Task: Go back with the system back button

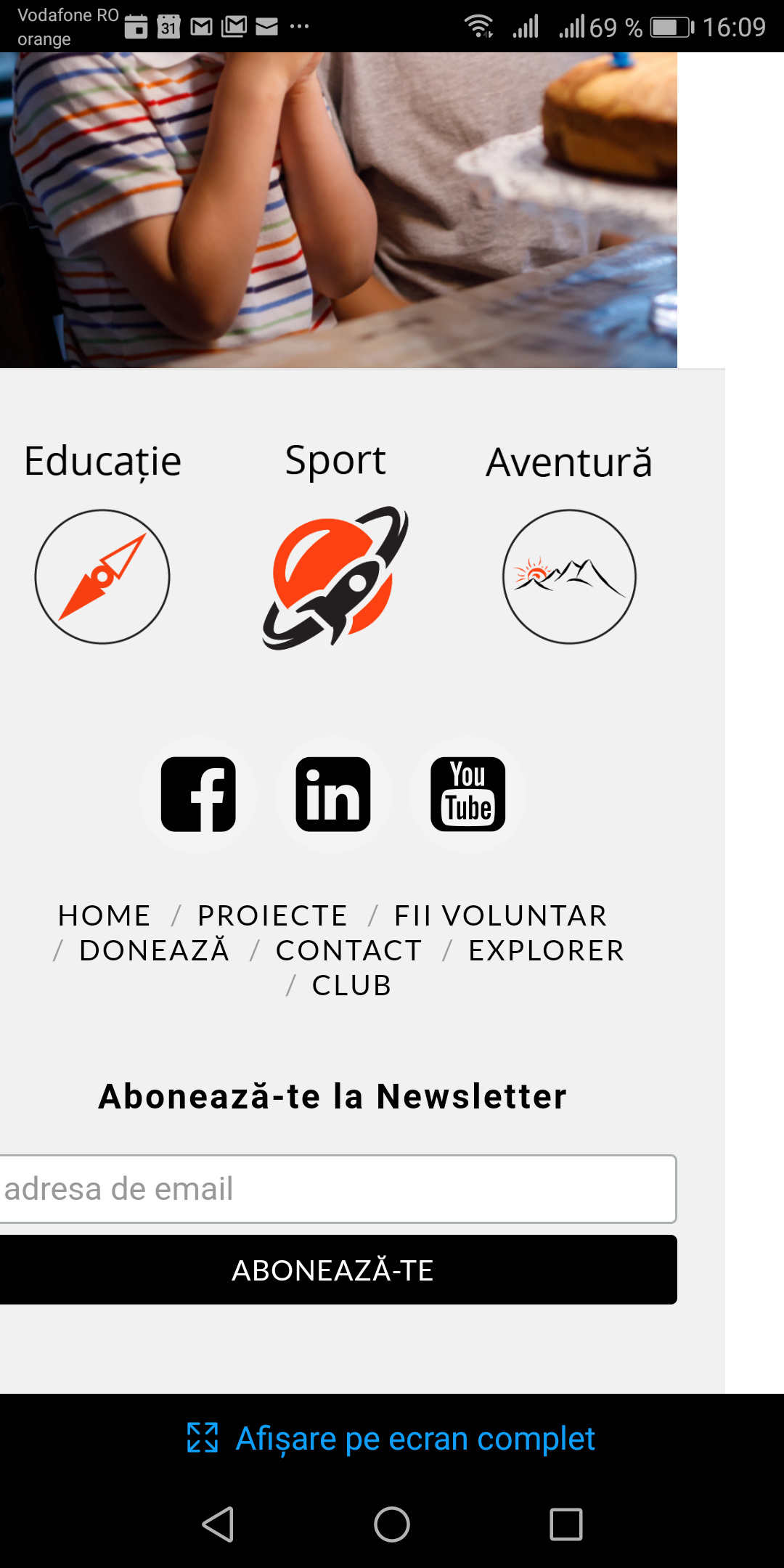Action: (x=218, y=1524)
